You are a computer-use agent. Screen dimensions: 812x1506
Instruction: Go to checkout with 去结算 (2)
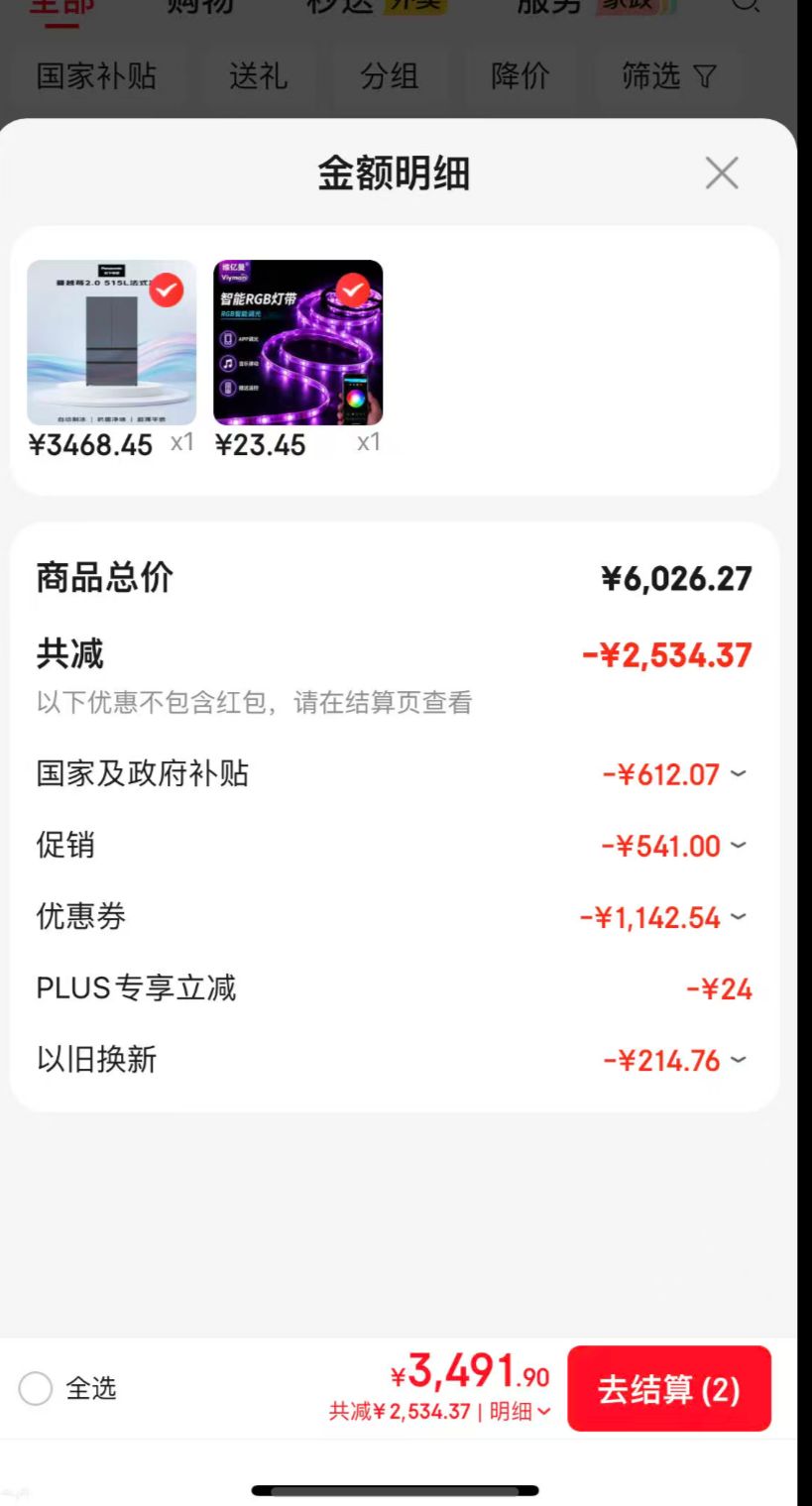pos(669,1388)
